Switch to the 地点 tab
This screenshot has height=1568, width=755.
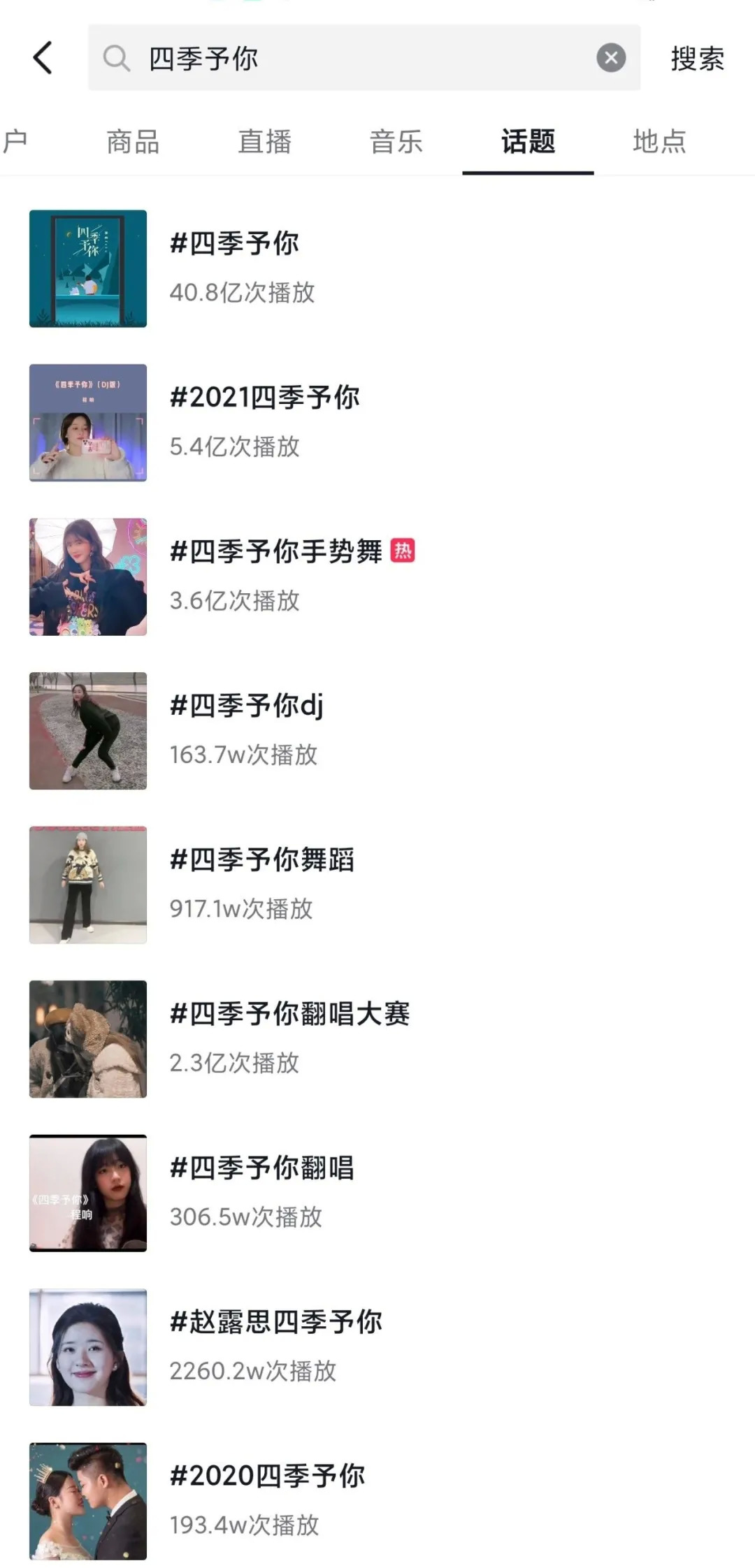point(659,142)
